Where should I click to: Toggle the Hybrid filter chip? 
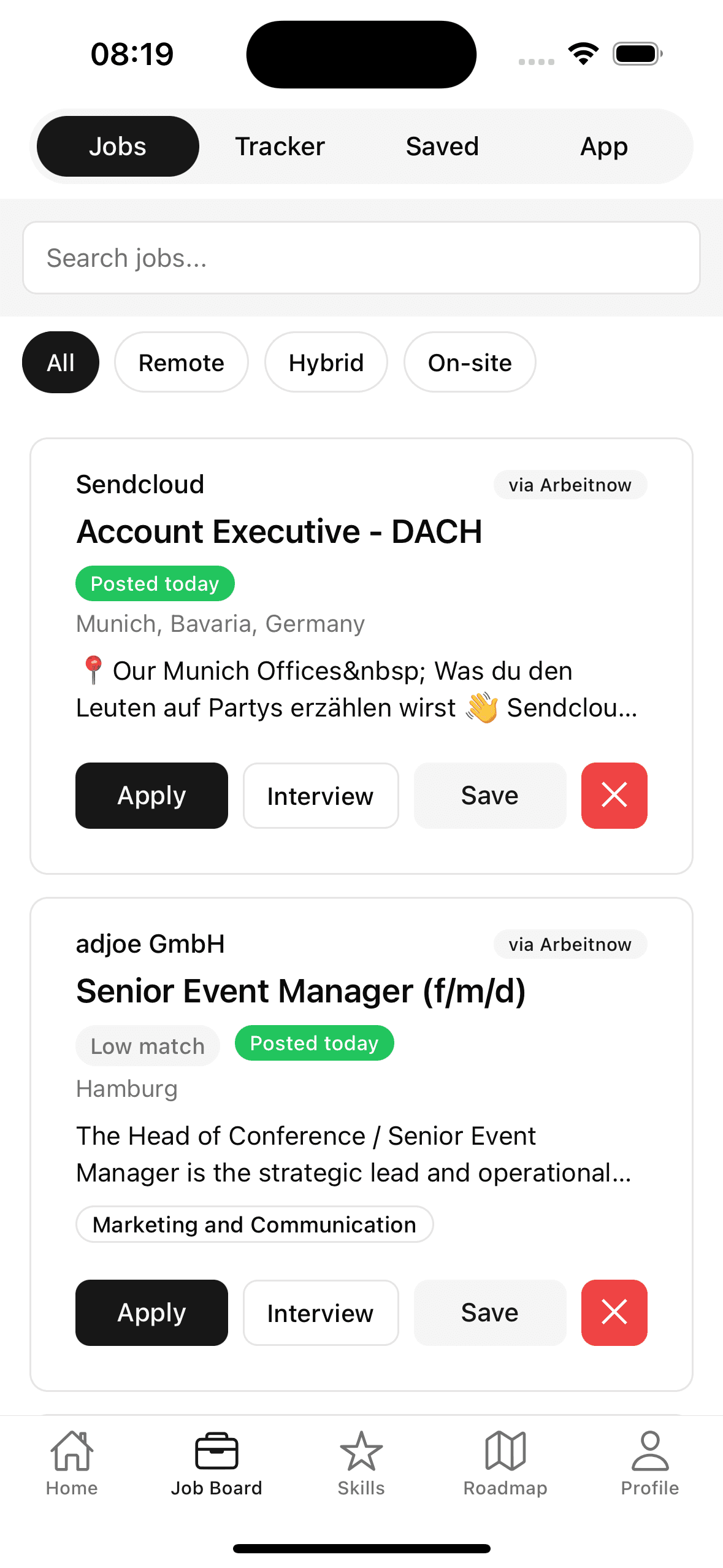[x=326, y=362]
